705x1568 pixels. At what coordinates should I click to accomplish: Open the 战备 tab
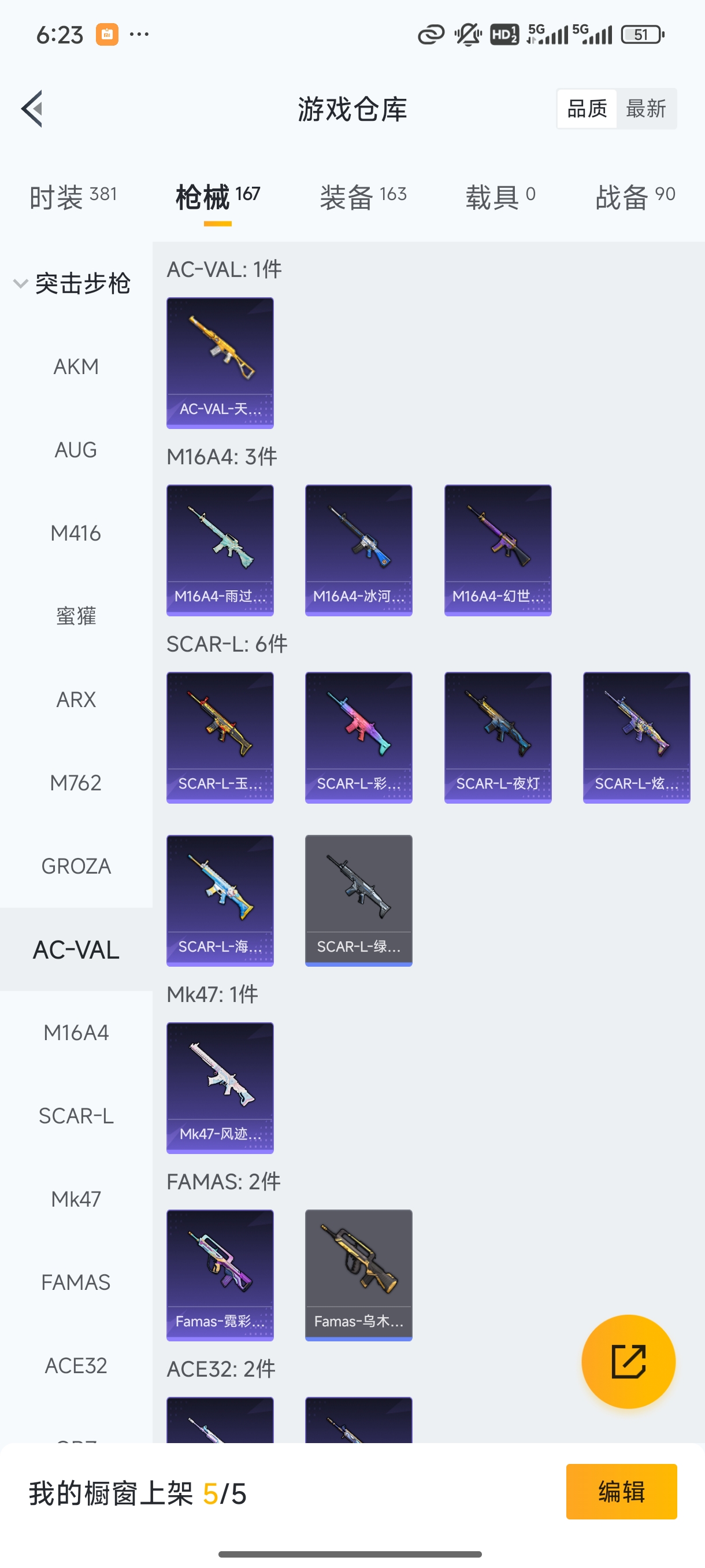click(x=635, y=197)
